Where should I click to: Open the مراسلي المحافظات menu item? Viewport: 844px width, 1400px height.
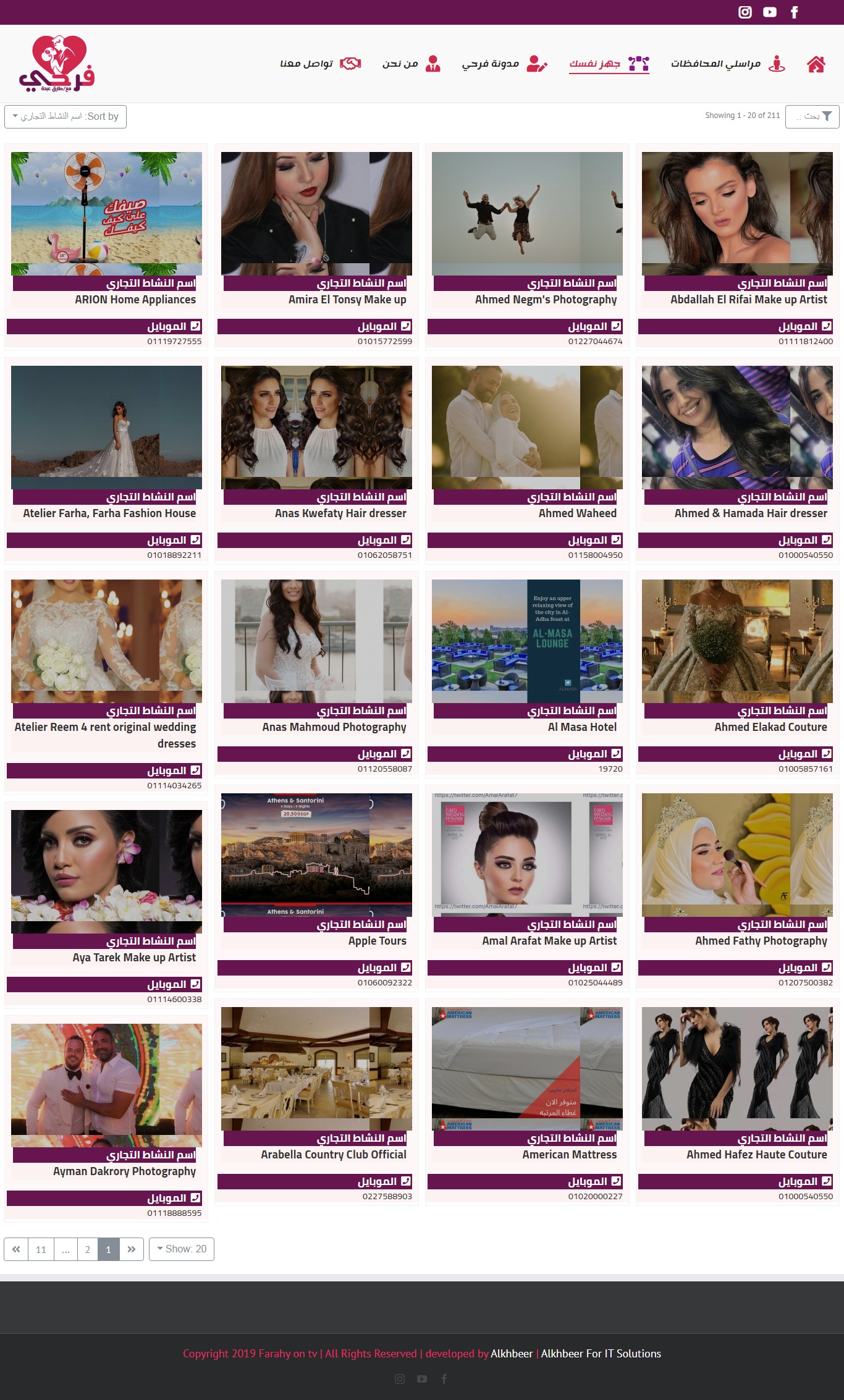click(x=727, y=64)
